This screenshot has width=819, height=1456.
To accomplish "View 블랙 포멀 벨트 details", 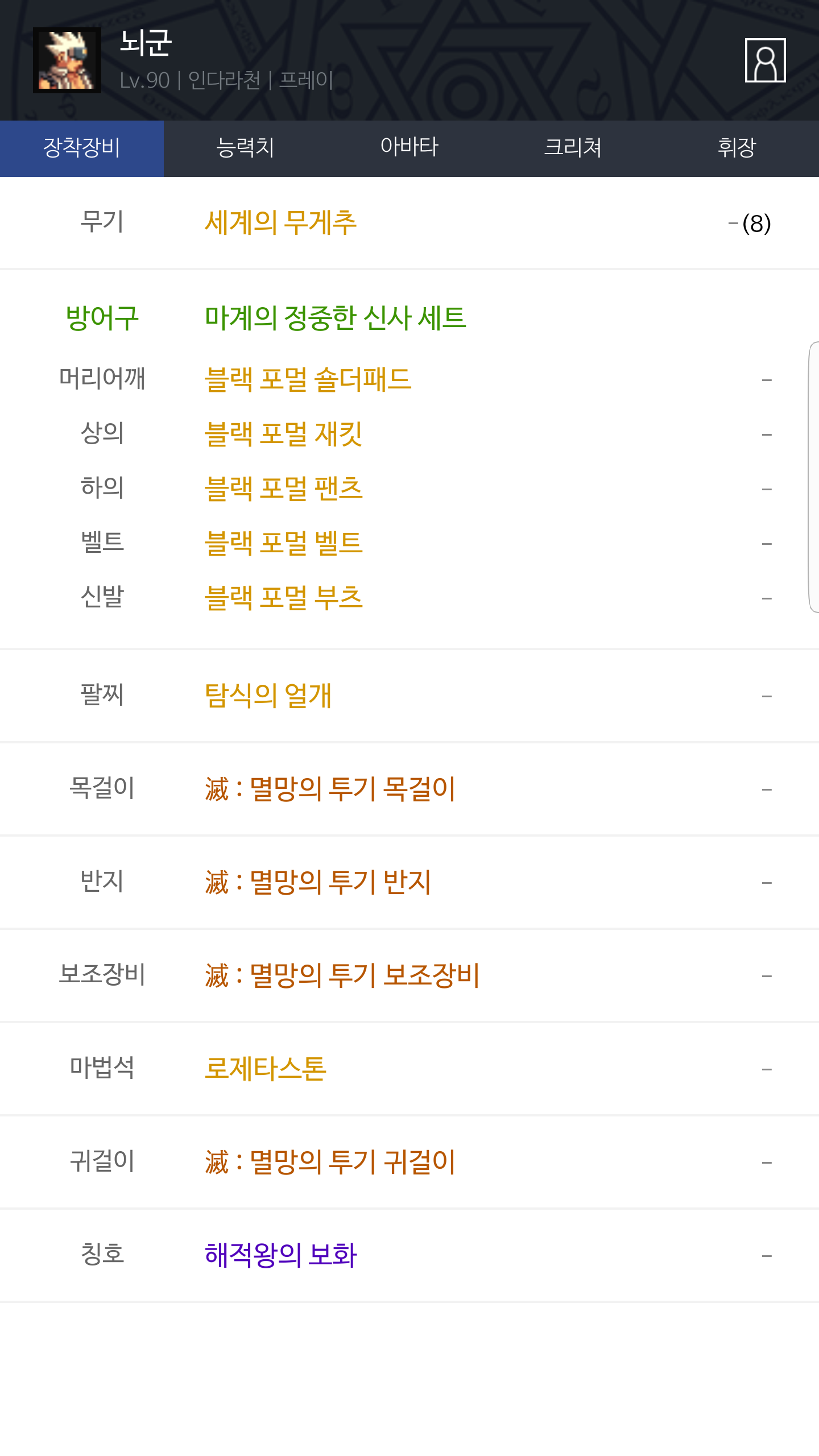I will tap(283, 543).
